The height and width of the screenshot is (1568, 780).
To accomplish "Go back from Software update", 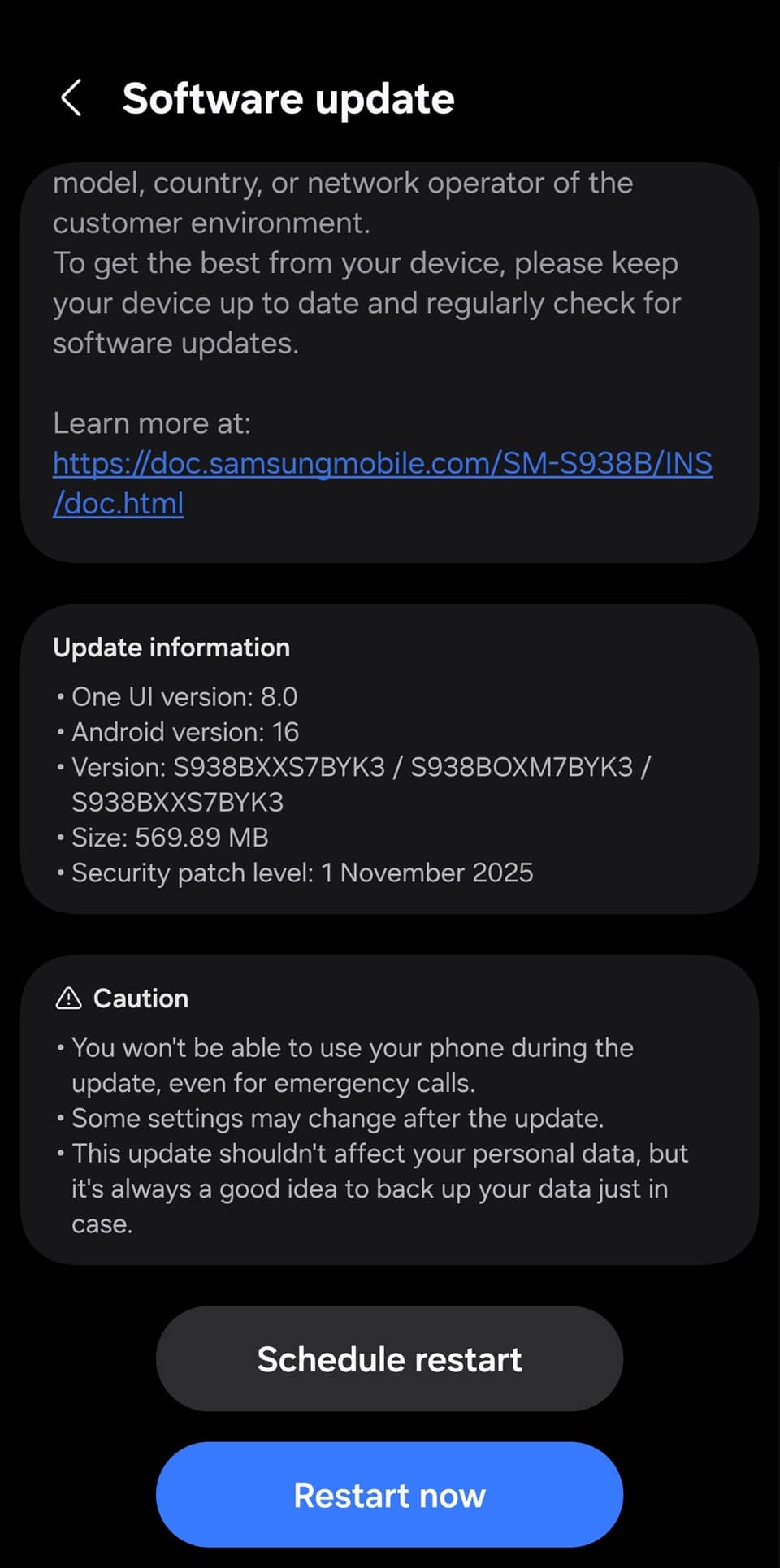I will click(71, 98).
